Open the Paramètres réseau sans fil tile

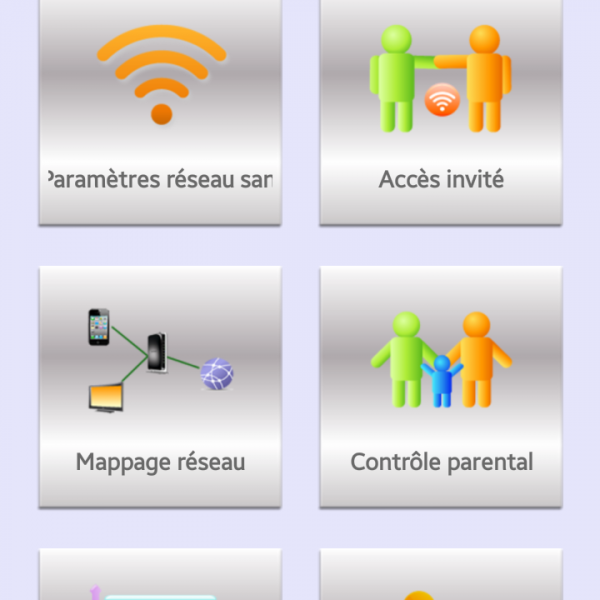coord(160,110)
